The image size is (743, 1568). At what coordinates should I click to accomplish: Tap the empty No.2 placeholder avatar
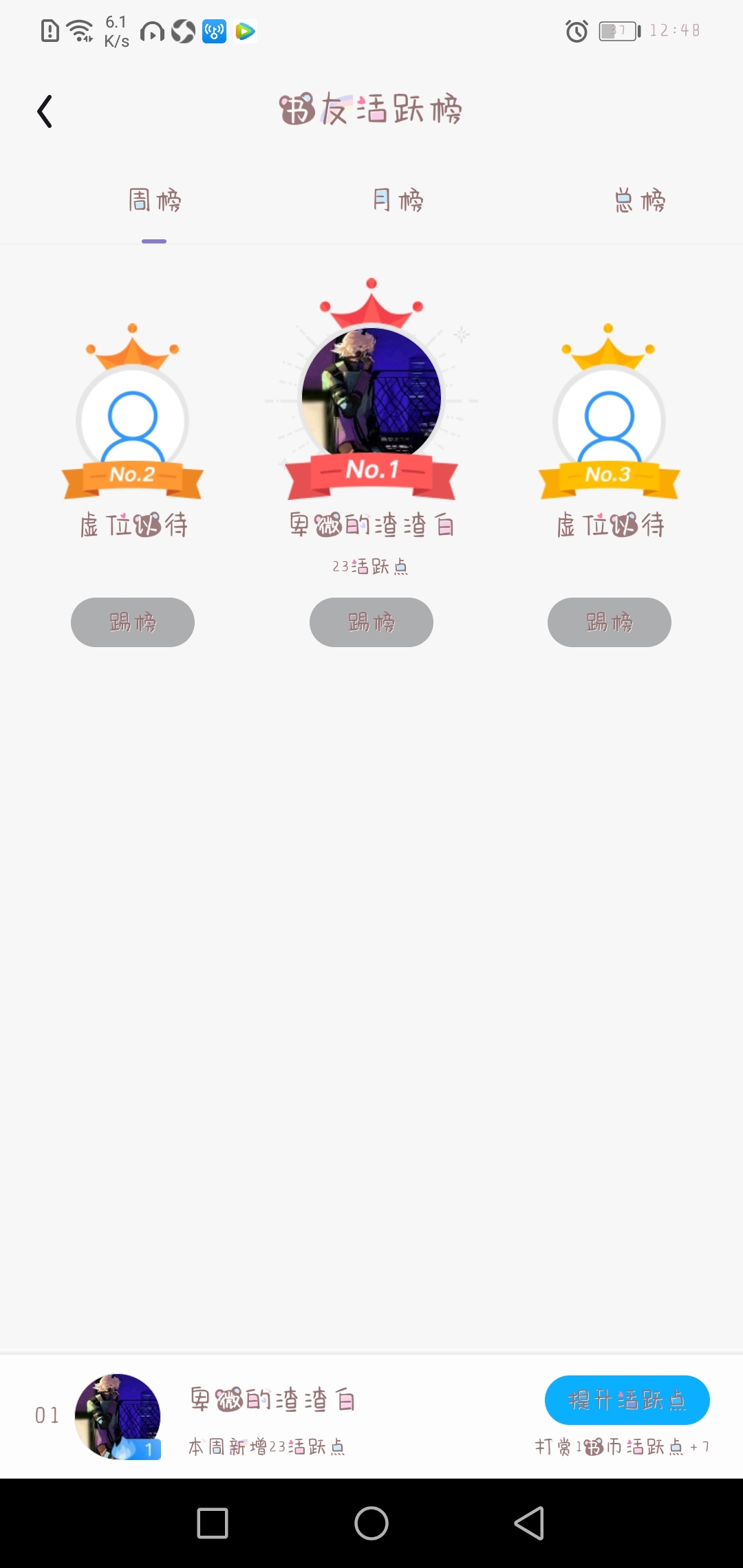[133, 421]
